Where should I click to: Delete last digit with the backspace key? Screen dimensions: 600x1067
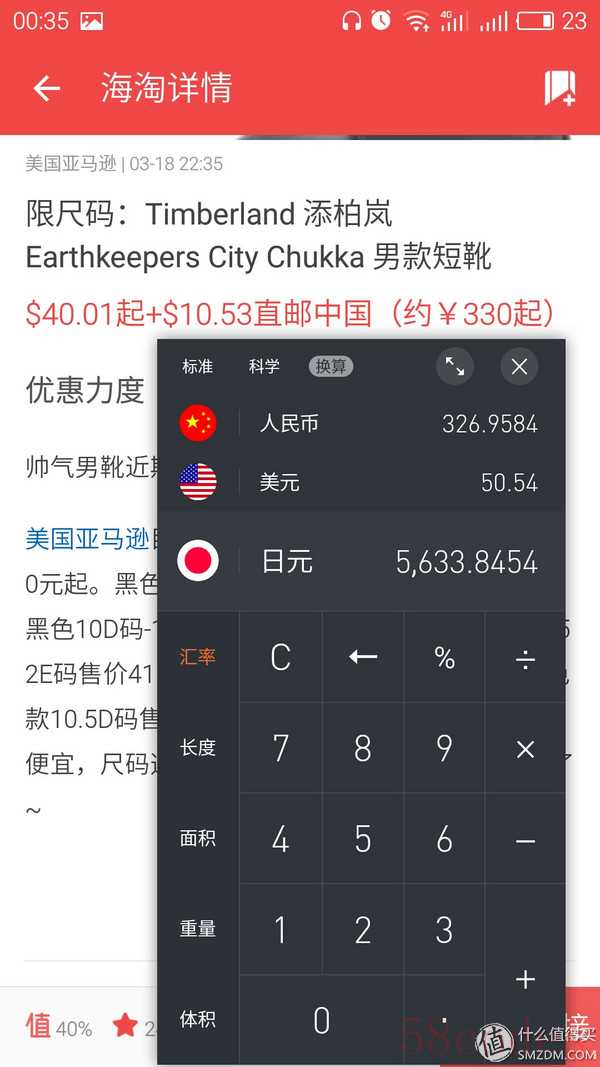(363, 657)
